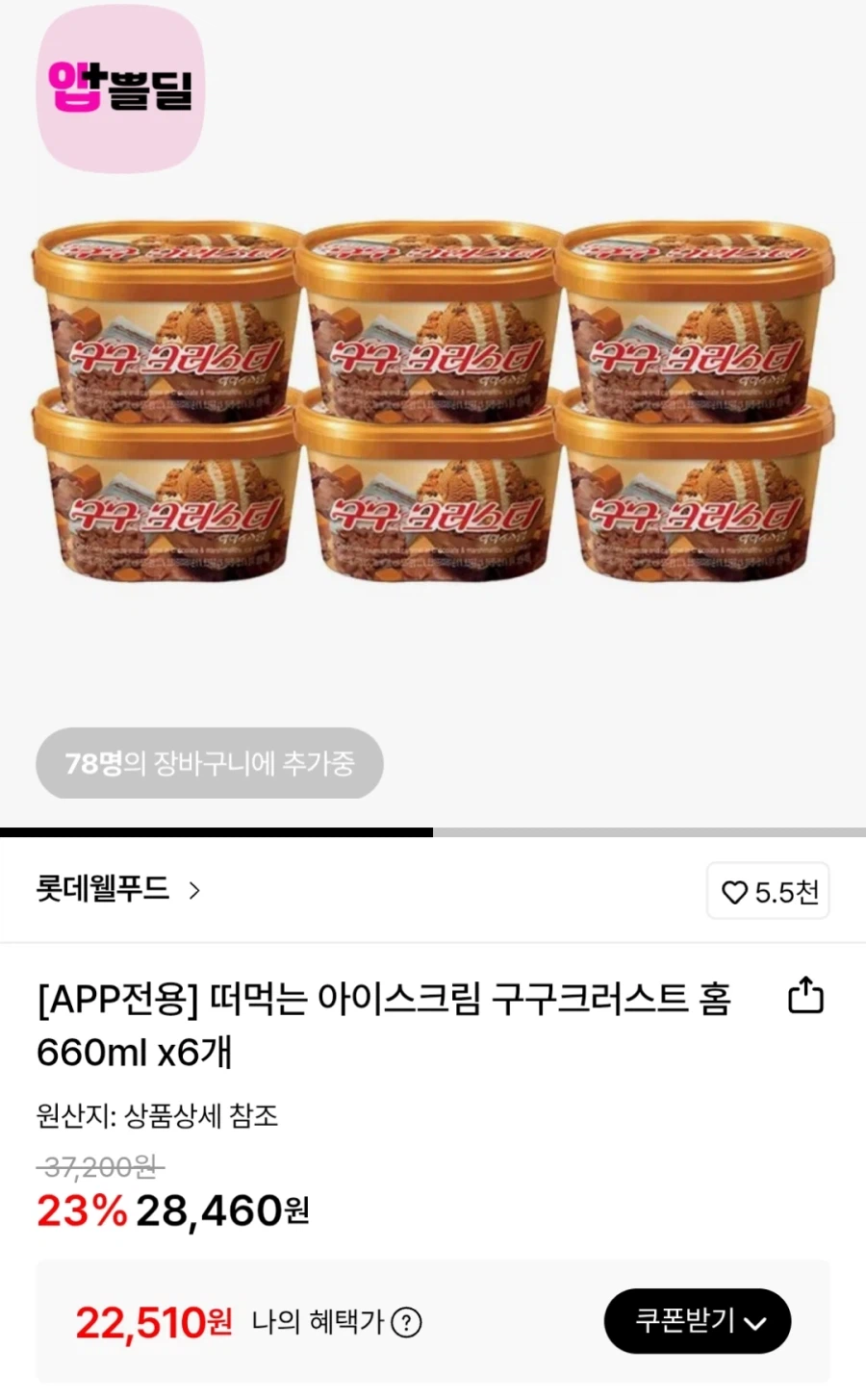The height and width of the screenshot is (1400, 866).
Task: Open the 롯데웰푸드 store link
Action: [100, 892]
